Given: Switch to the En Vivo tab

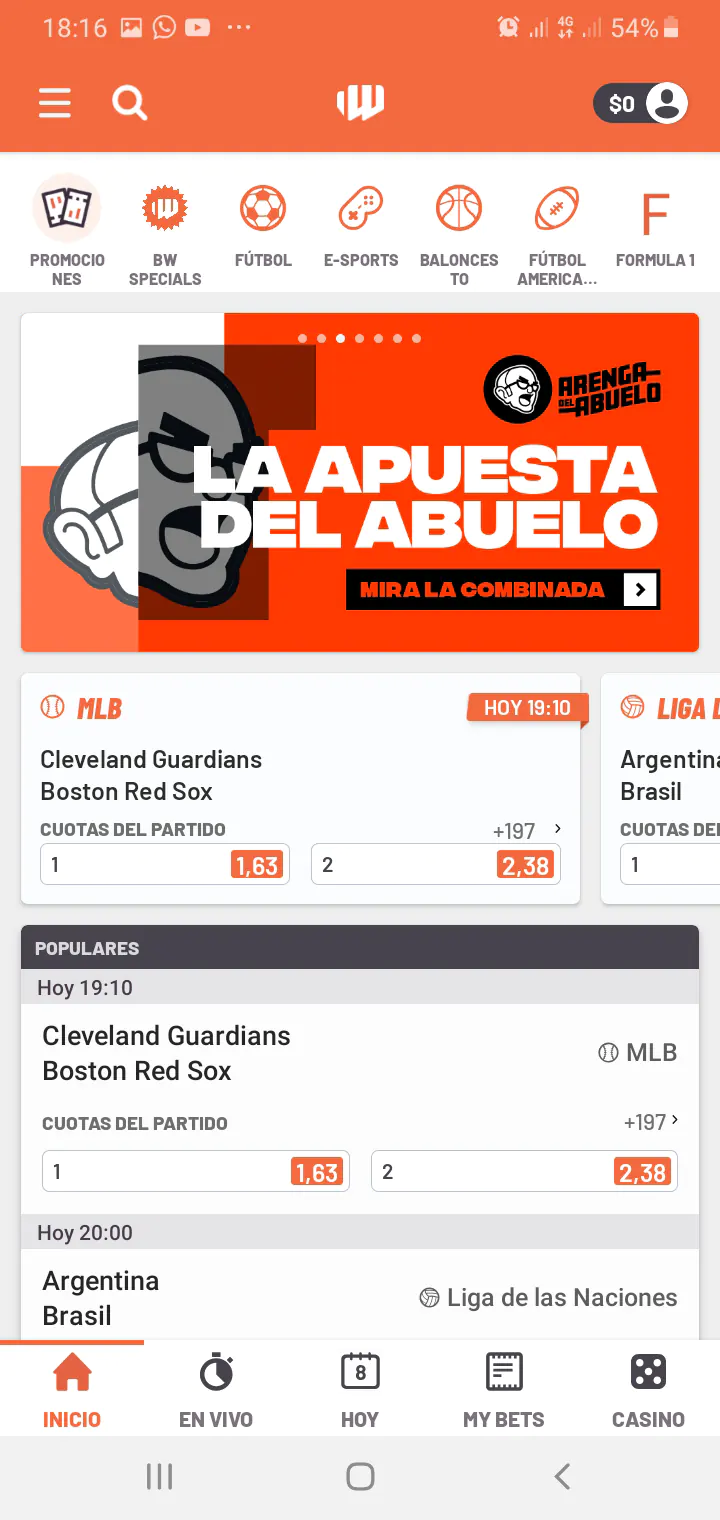Looking at the screenshot, I should pos(216,1388).
